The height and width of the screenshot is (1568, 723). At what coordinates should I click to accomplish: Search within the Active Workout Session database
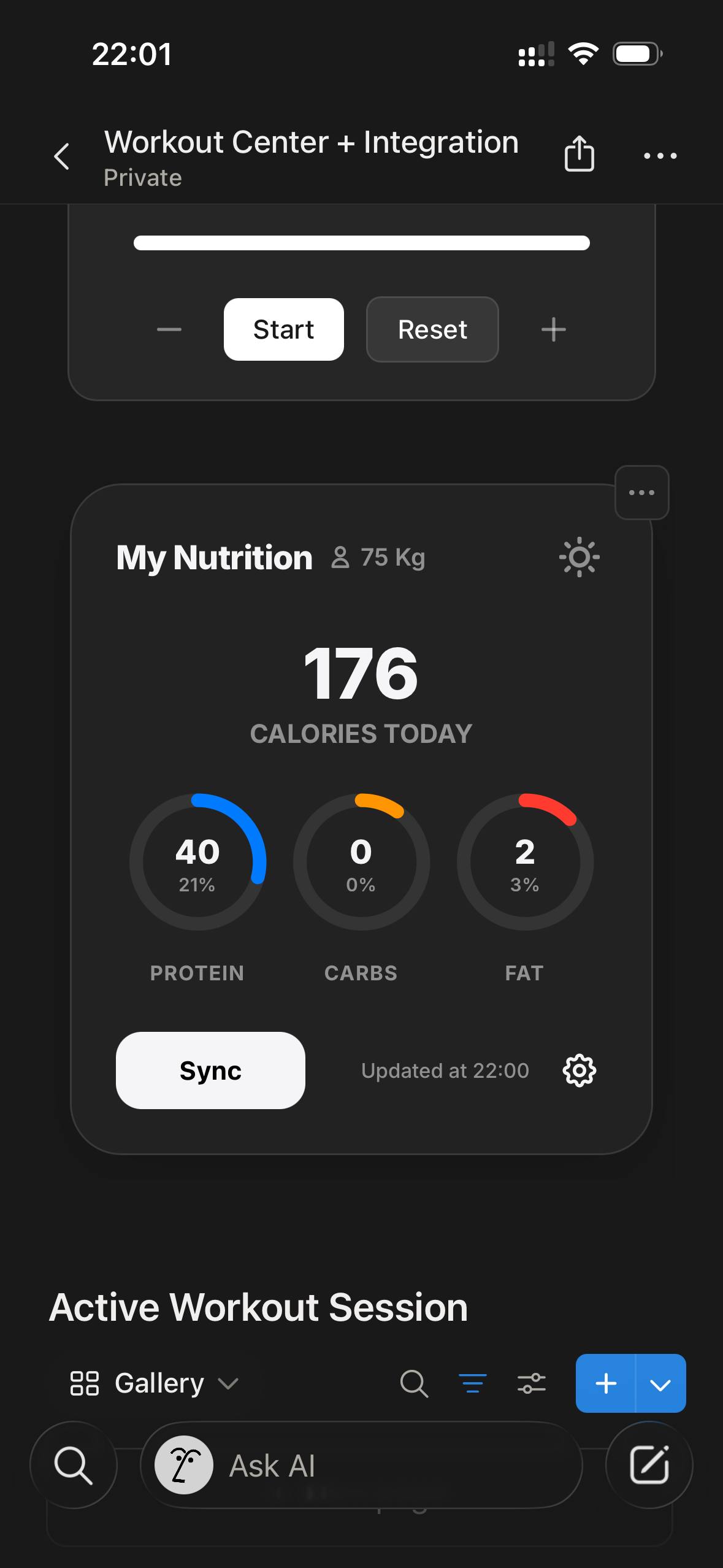415,1383
